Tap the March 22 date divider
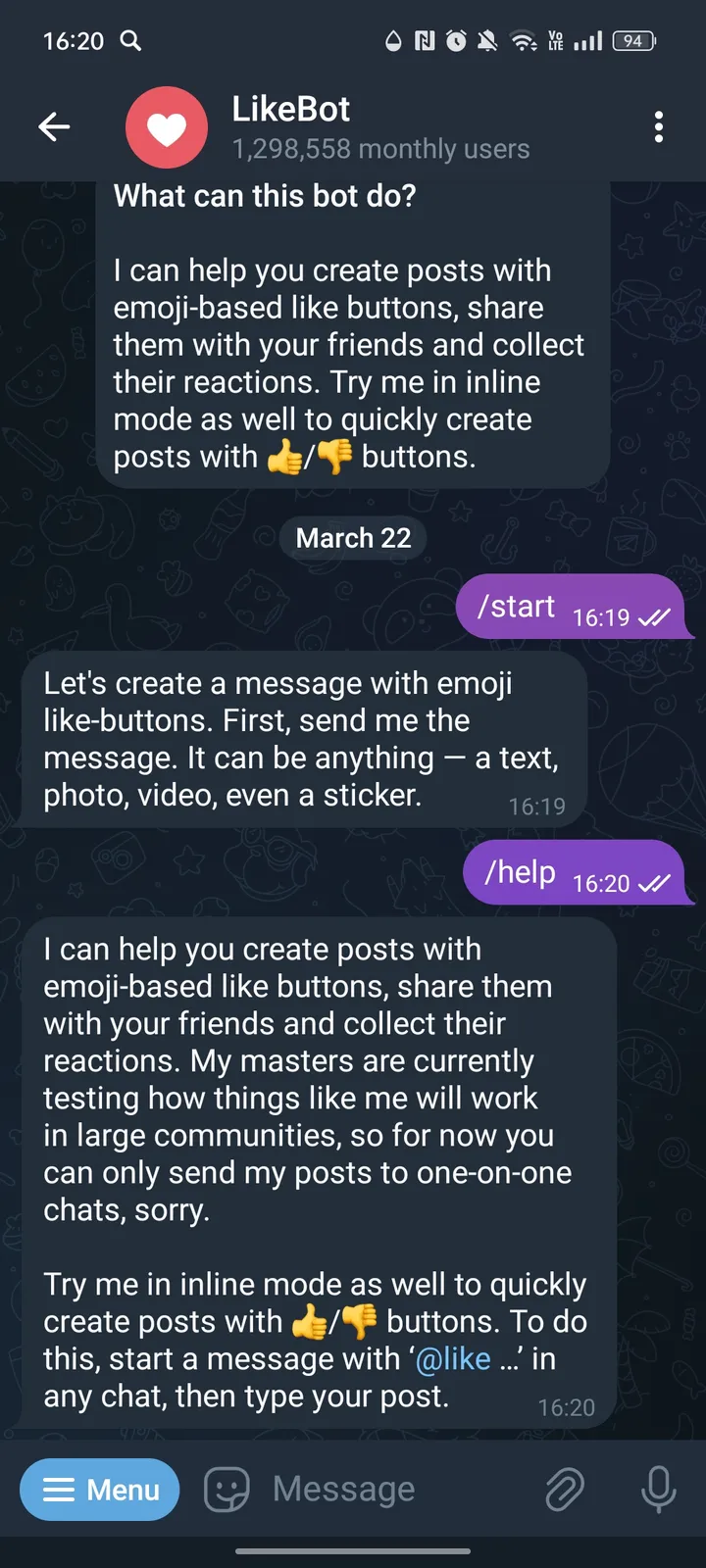This screenshot has height=1568, width=706. (353, 537)
